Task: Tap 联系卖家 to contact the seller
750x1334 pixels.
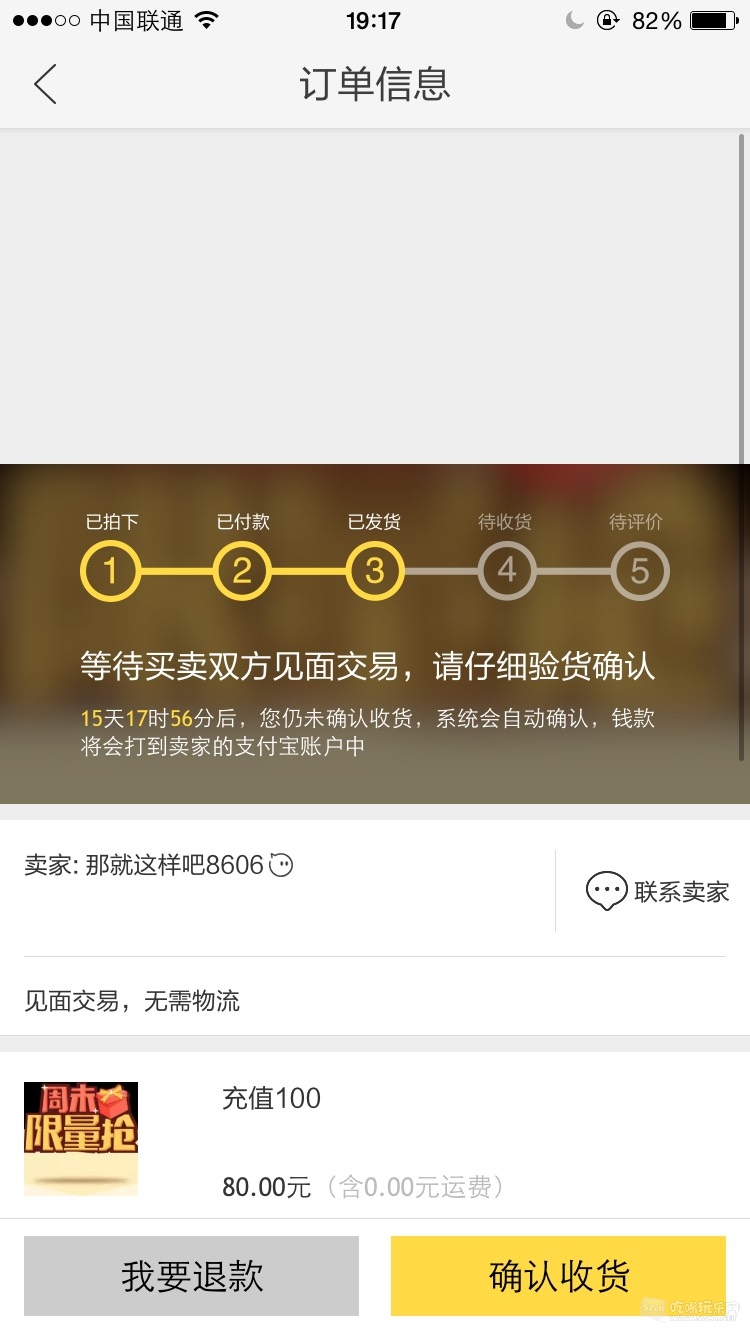Action: [x=658, y=891]
